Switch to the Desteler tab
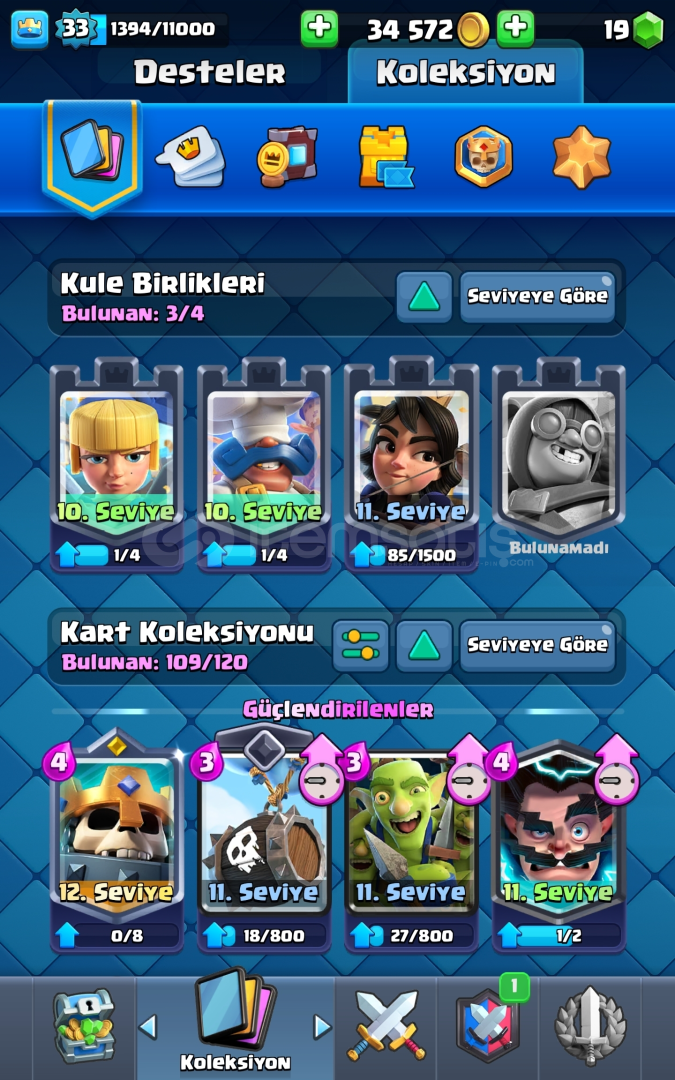The width and height of the screenshot is (675, 1080). coord(209,72)
